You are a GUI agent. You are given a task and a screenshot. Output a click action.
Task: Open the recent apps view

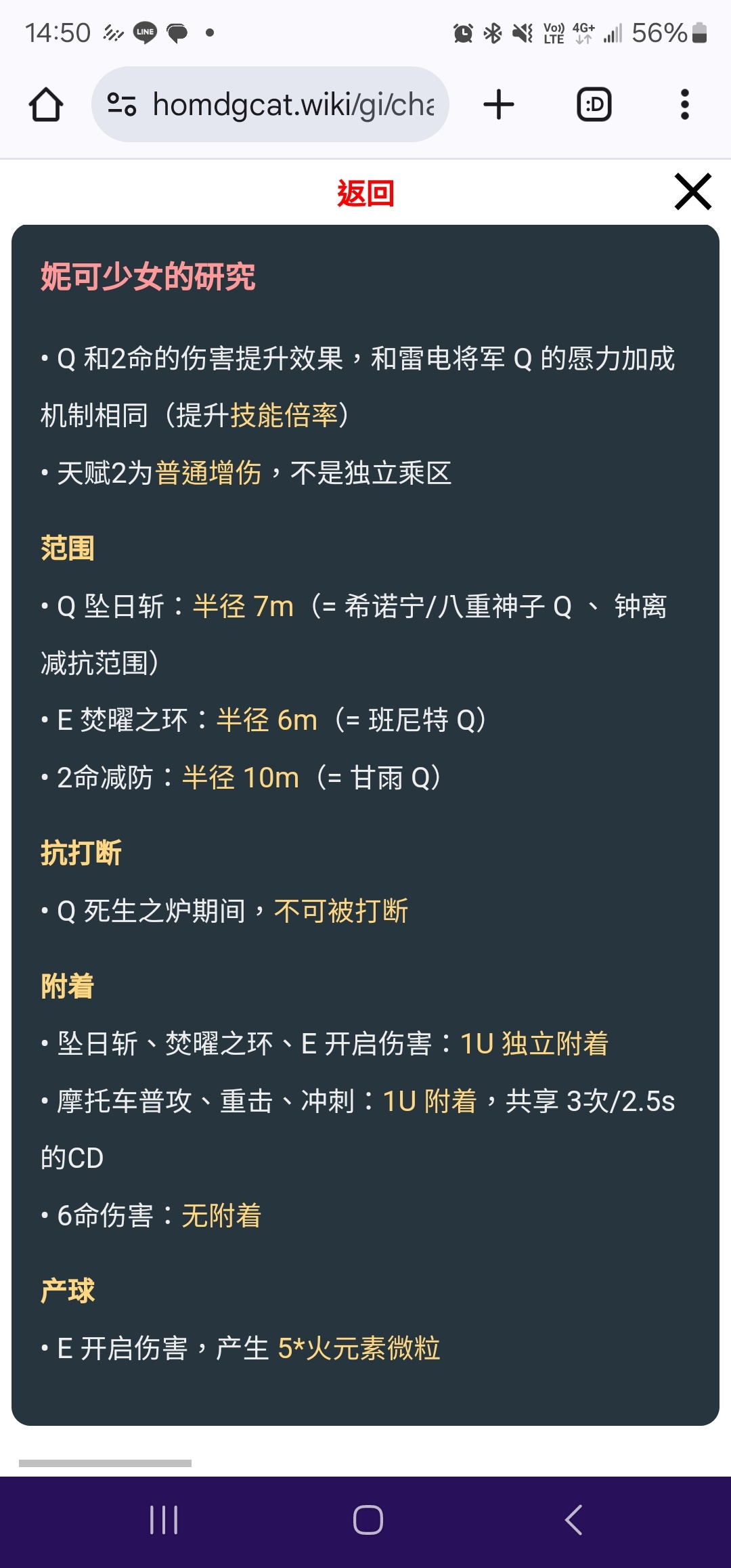pyautogui.click(x=164, y=1520)
